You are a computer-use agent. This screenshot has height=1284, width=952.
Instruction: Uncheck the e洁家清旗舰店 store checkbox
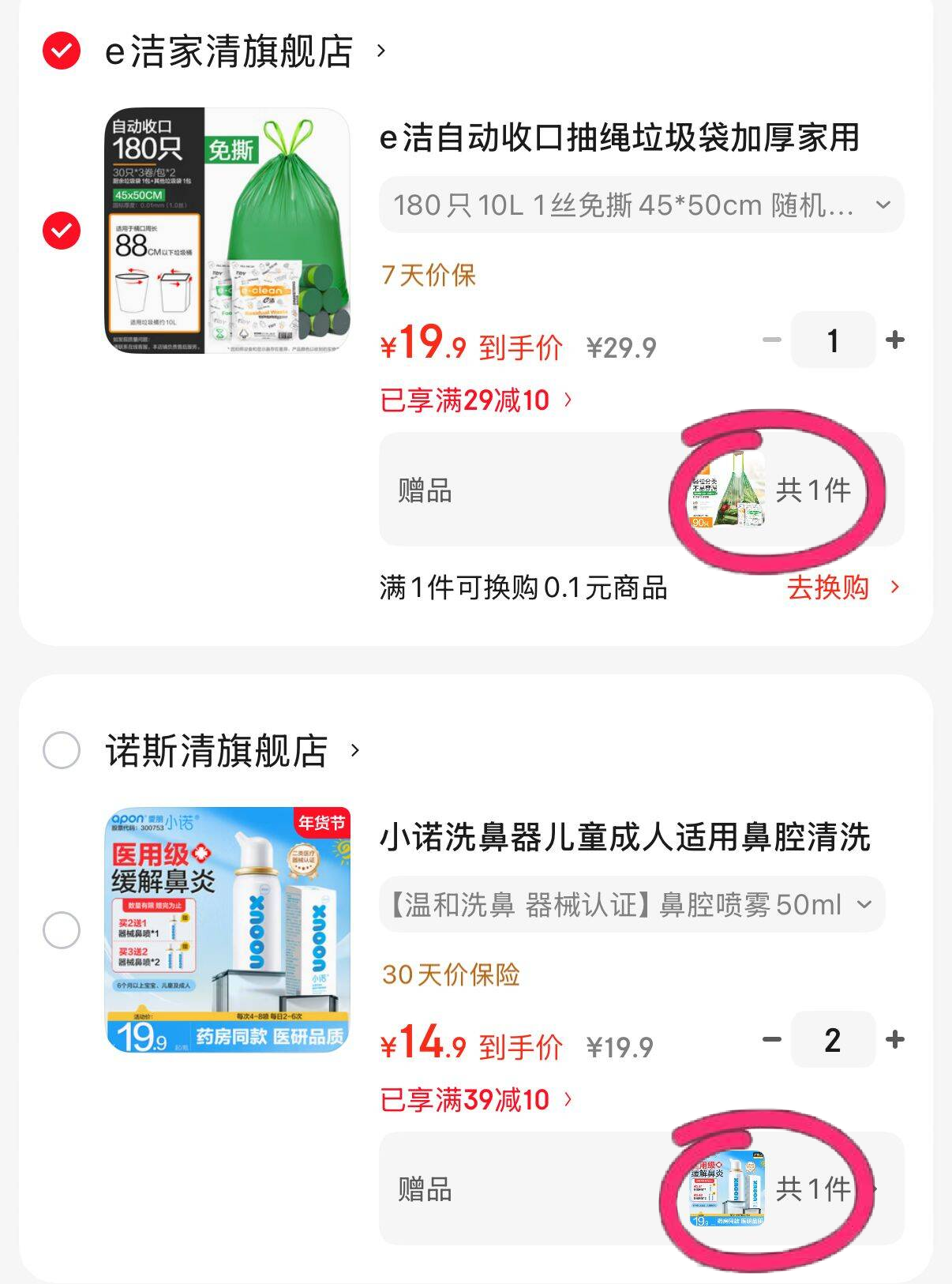[62, 51]
